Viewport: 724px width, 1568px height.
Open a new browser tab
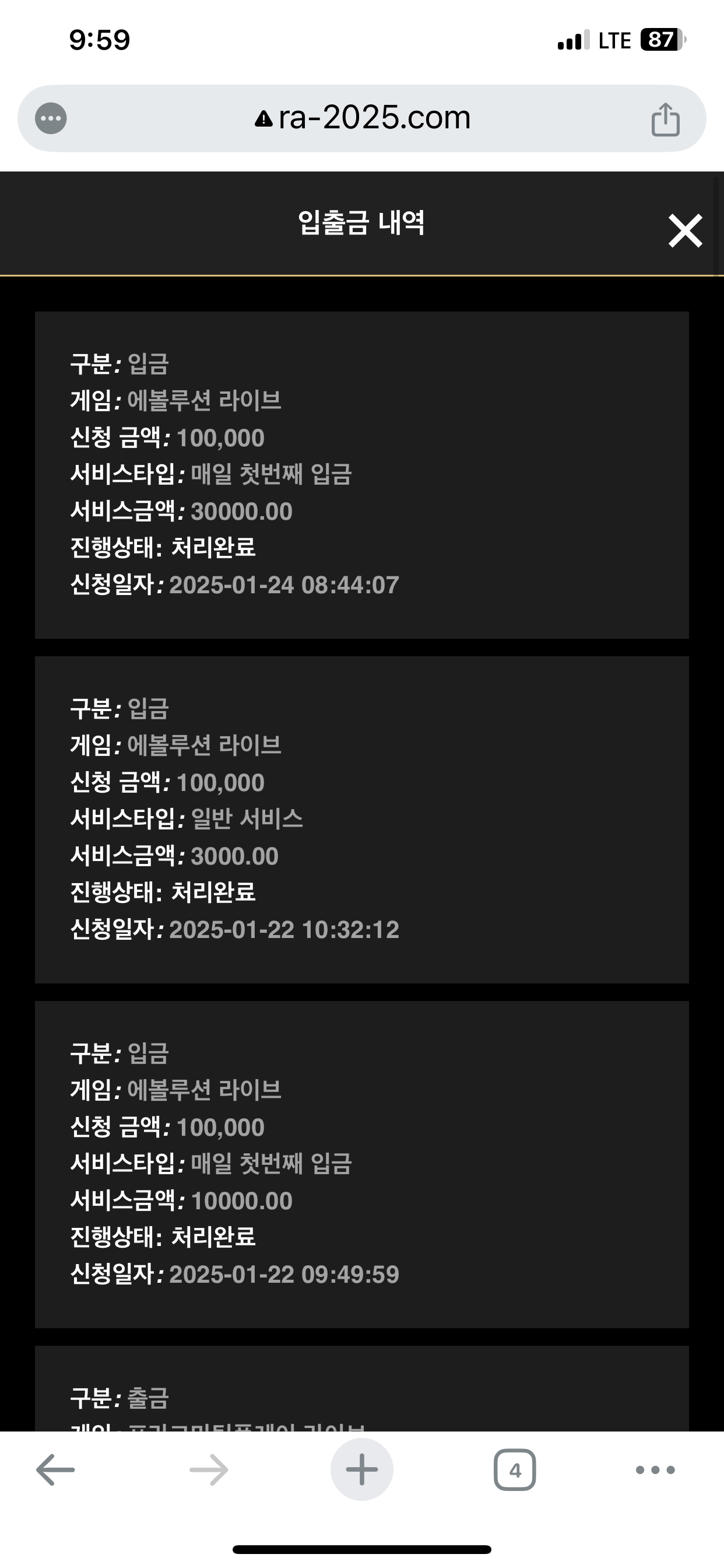click(x=362, y=1470)
